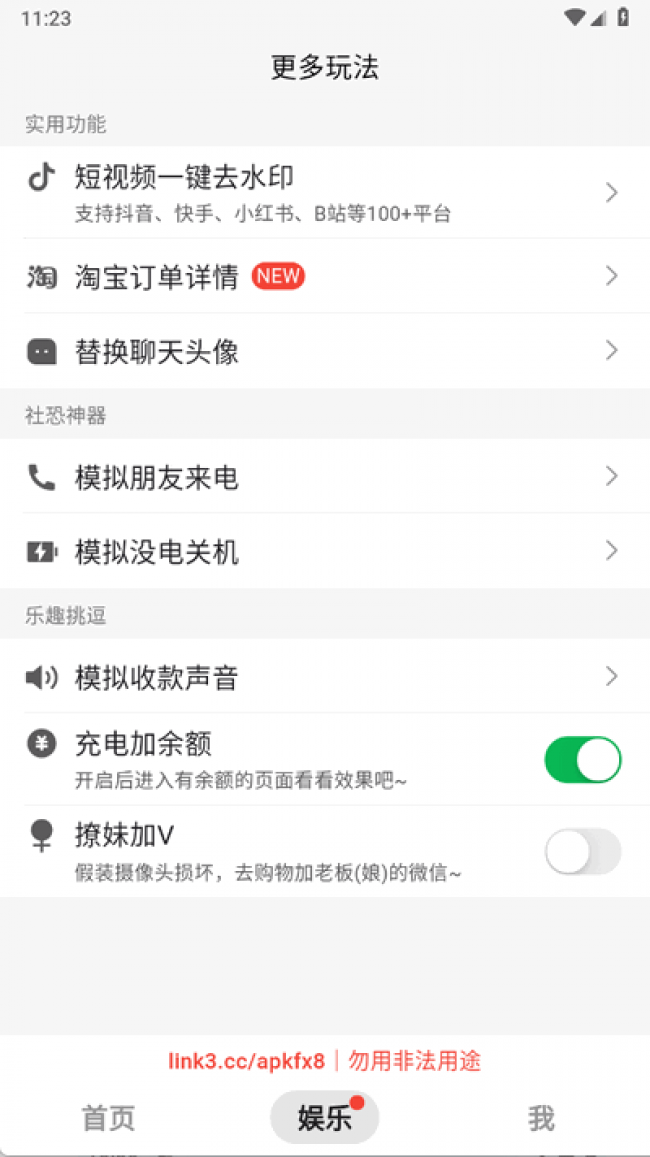Open 淘宝订单详情 row
This screenshot has width=650, height=1157.
click(325, 276)
